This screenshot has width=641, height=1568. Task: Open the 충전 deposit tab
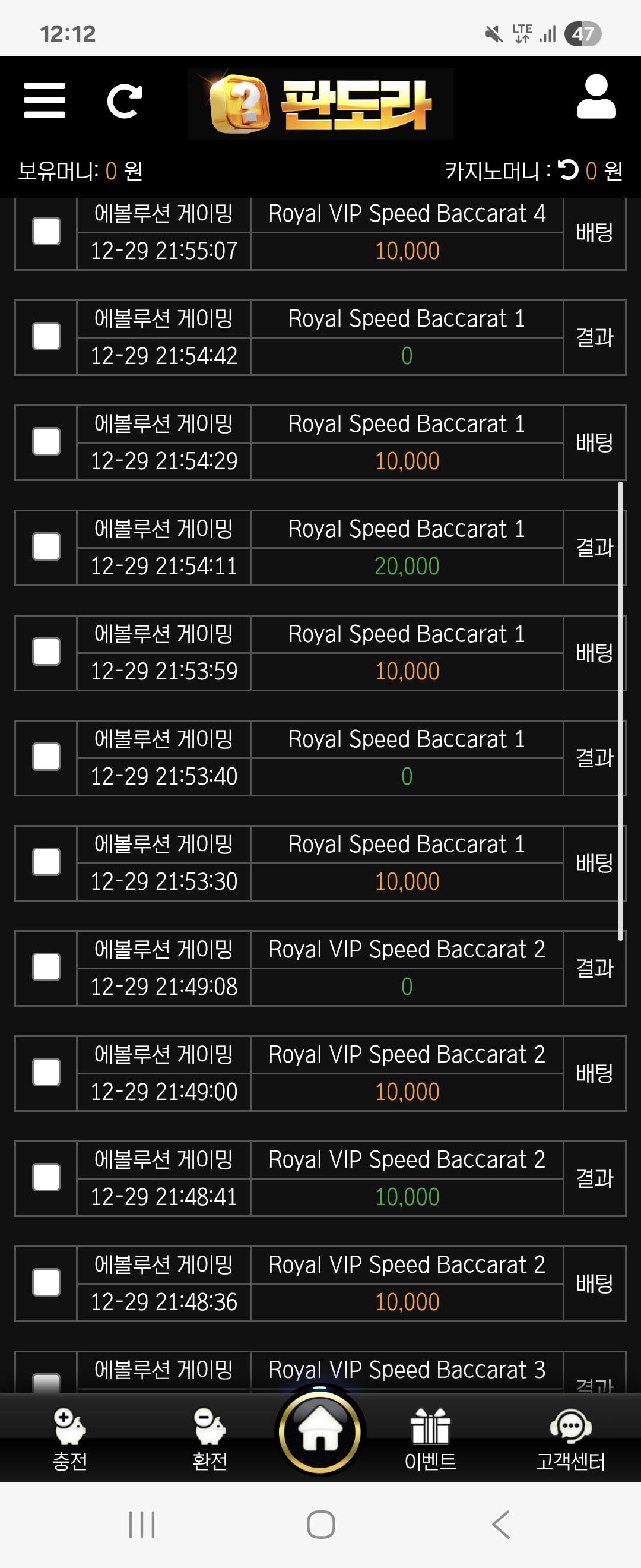(70, 1439)
